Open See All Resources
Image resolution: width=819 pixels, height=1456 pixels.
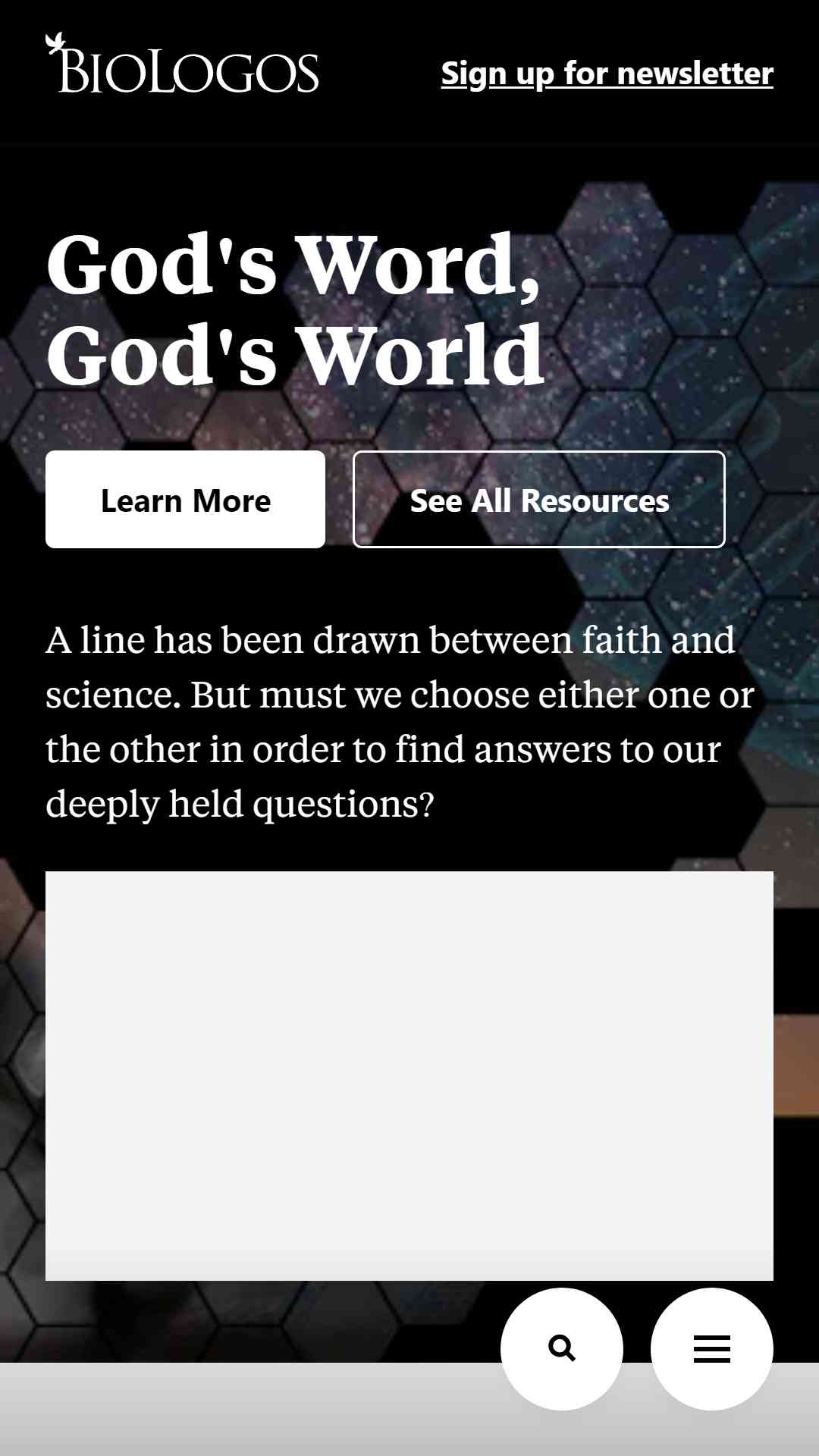tap(539, 500)
